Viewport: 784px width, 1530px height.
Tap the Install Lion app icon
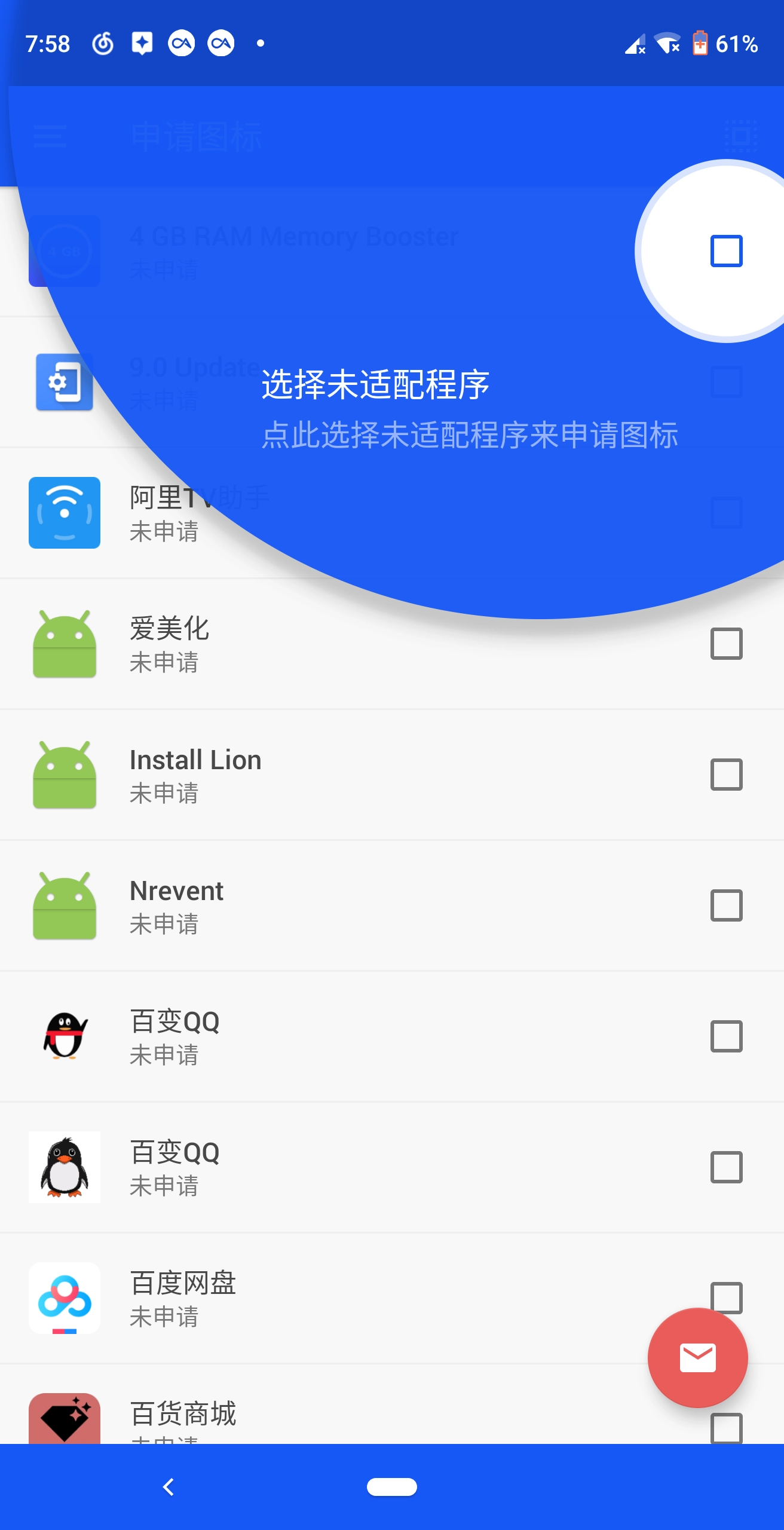[65, 775]
